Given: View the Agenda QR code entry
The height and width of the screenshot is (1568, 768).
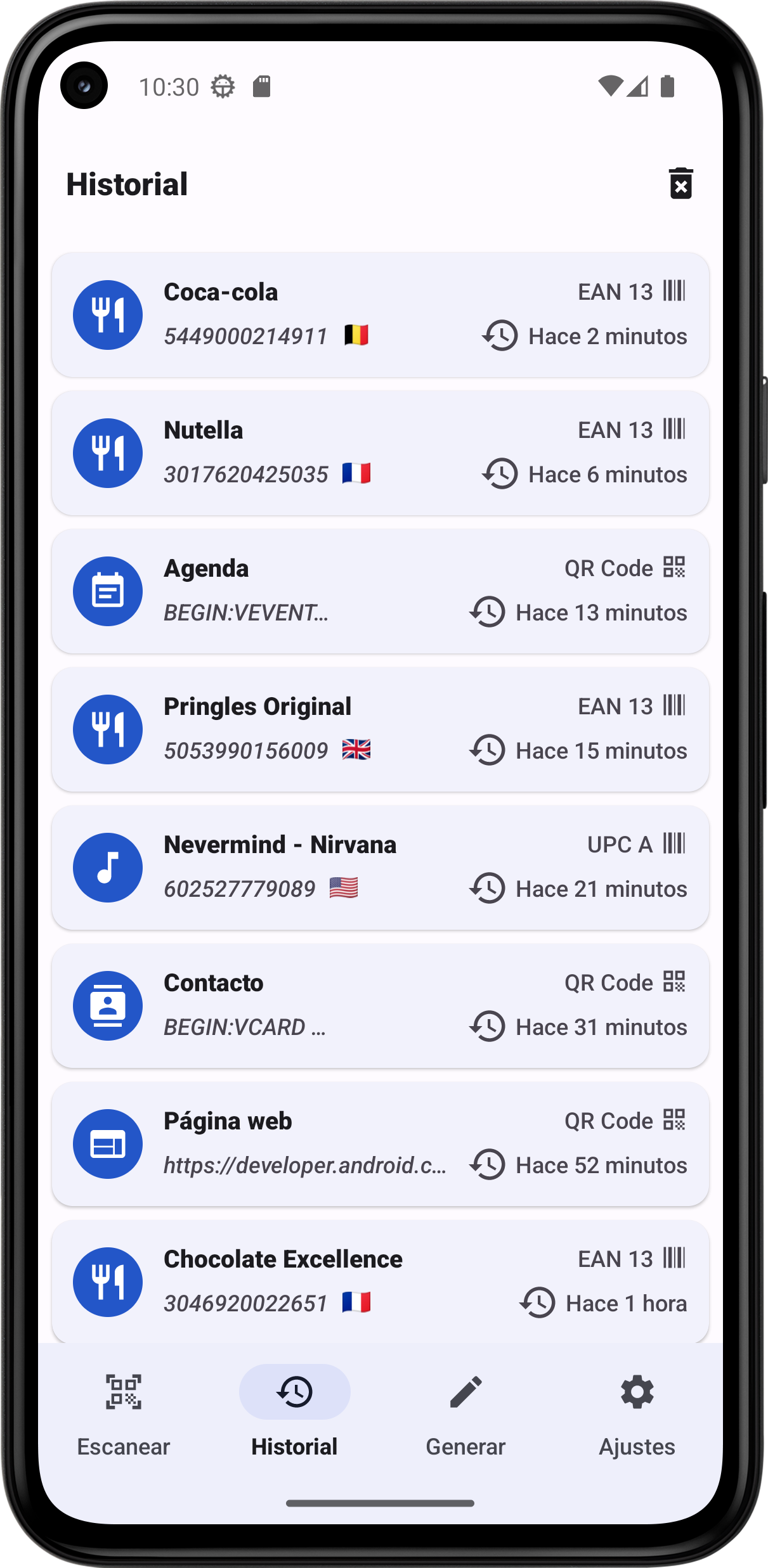Looking at the screenshot, I should (379, 591).
